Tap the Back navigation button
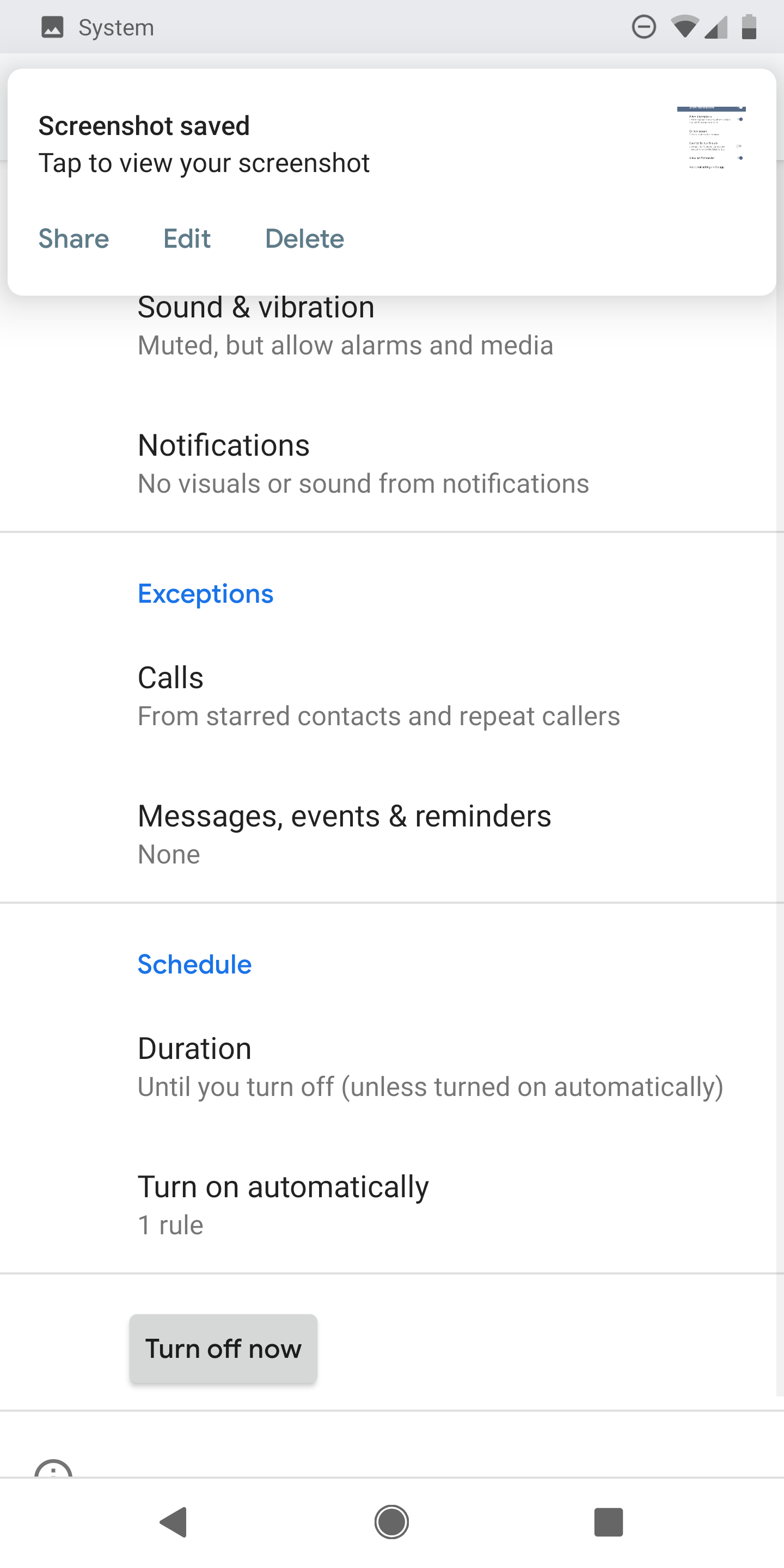784x1568 pixels. [174, 1522]
